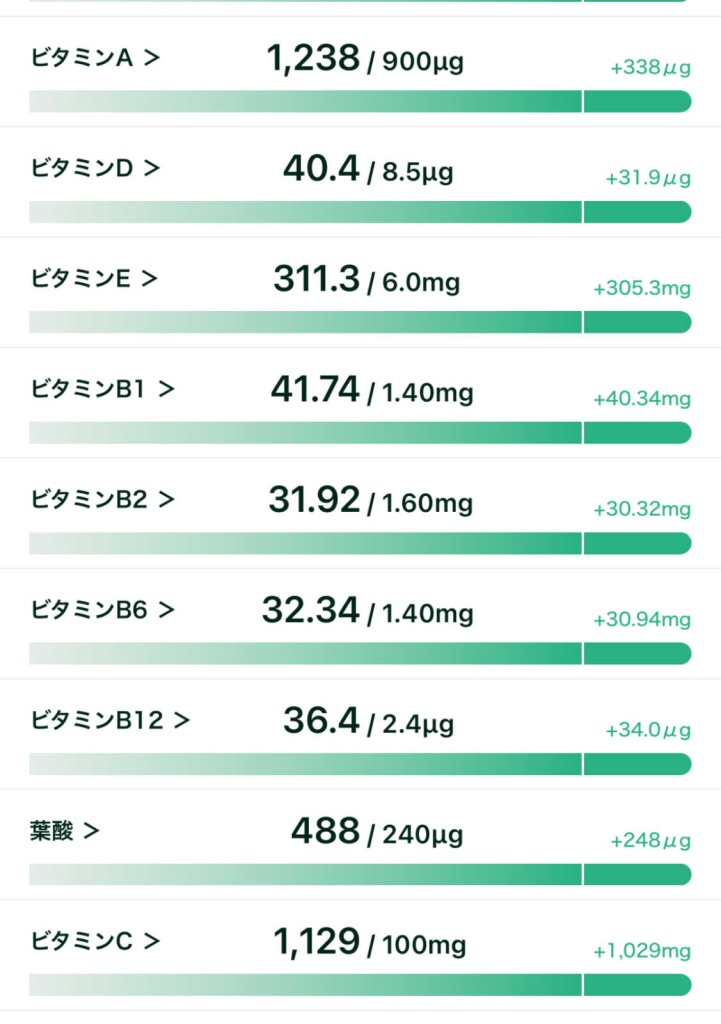This screenshot has height=1024, width=721.
Task: View the ビタミンD nutrient row
Action: (x=95, y=168)
